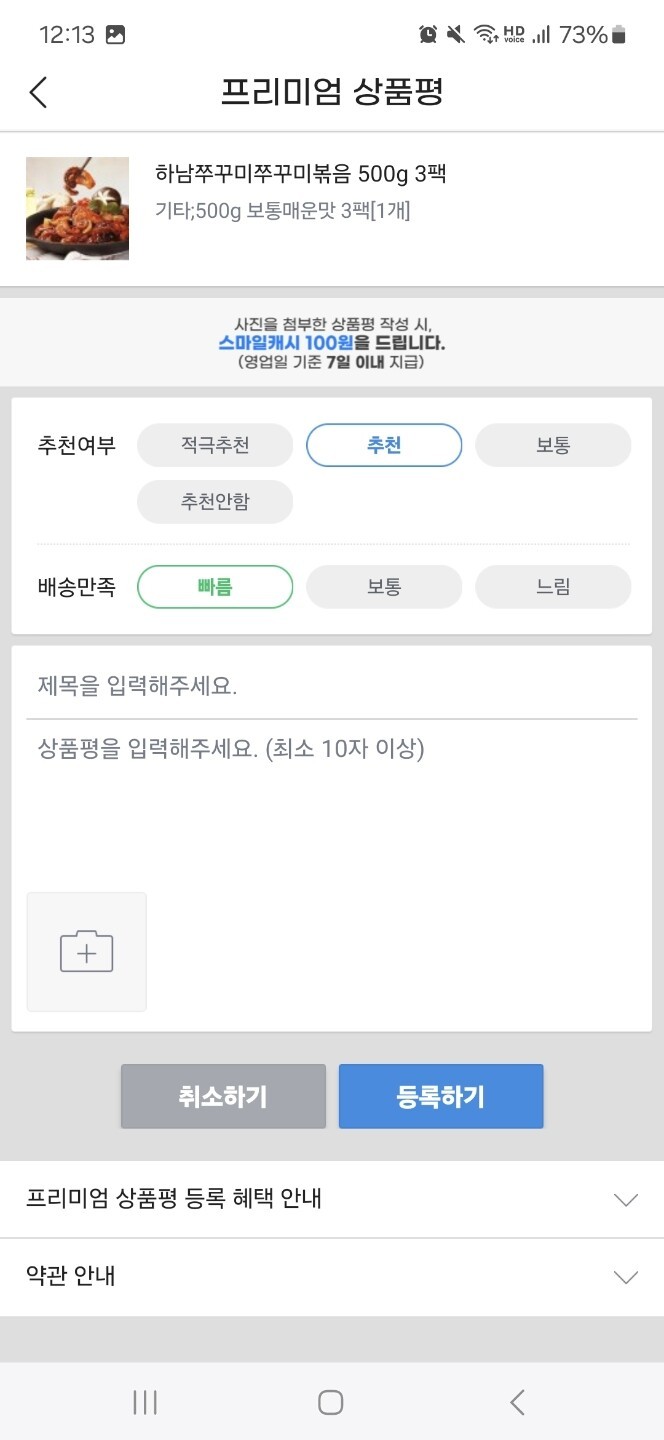Submit the review with 등록하기
This screenshot has height=1440, width=664.
[441, 1096]
